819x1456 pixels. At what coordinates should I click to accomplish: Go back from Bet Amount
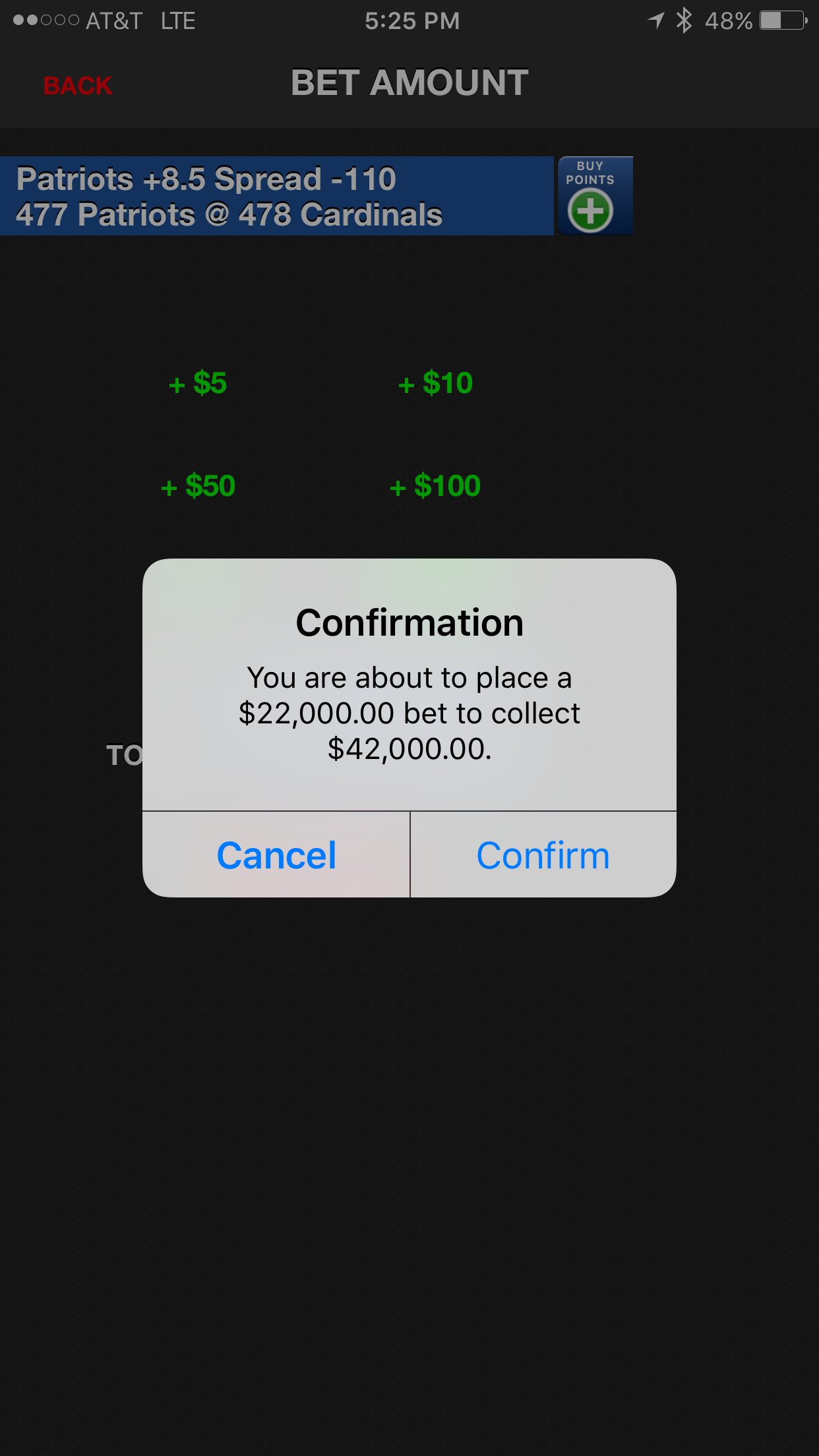[x=78, y=86]
